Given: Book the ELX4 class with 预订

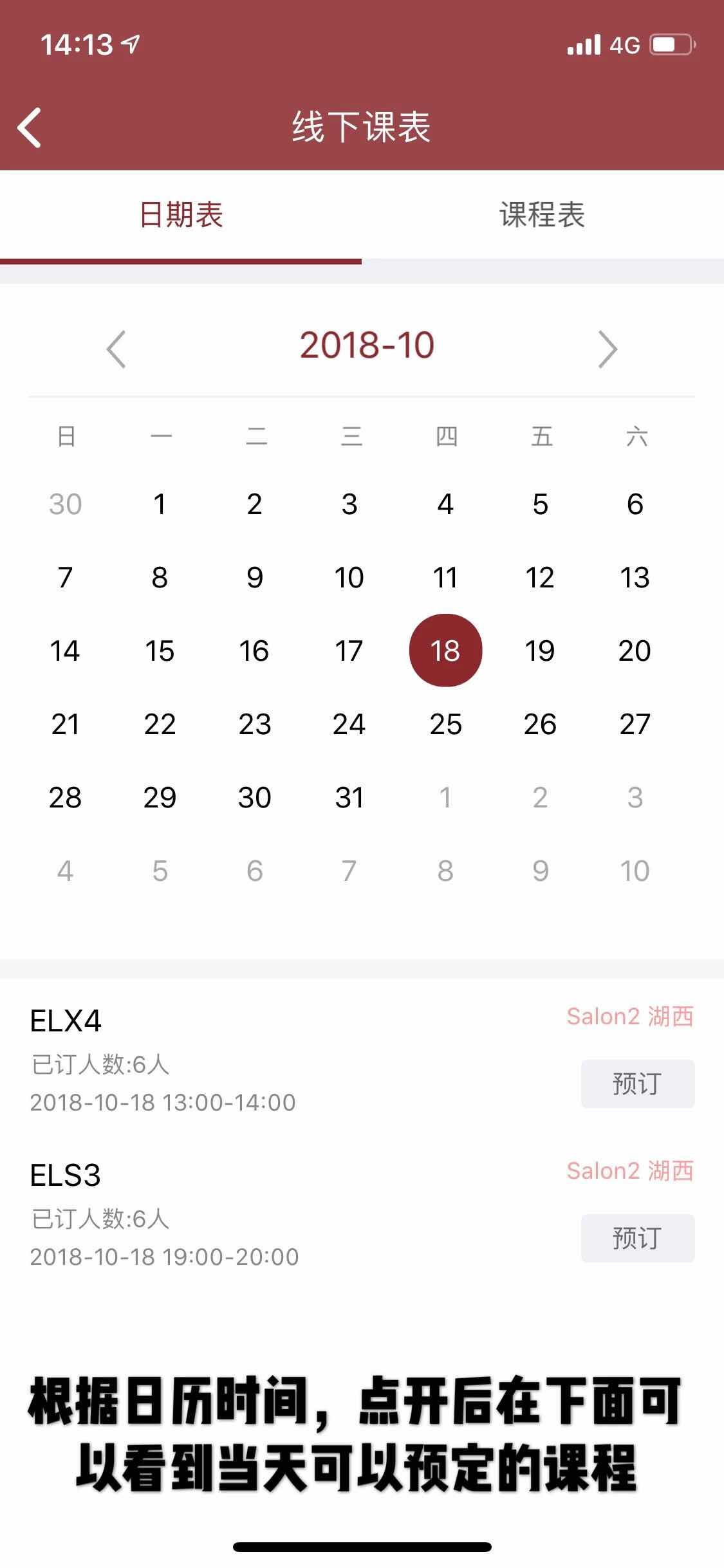Looking at the screenshot, I should tap(637, 1084).
